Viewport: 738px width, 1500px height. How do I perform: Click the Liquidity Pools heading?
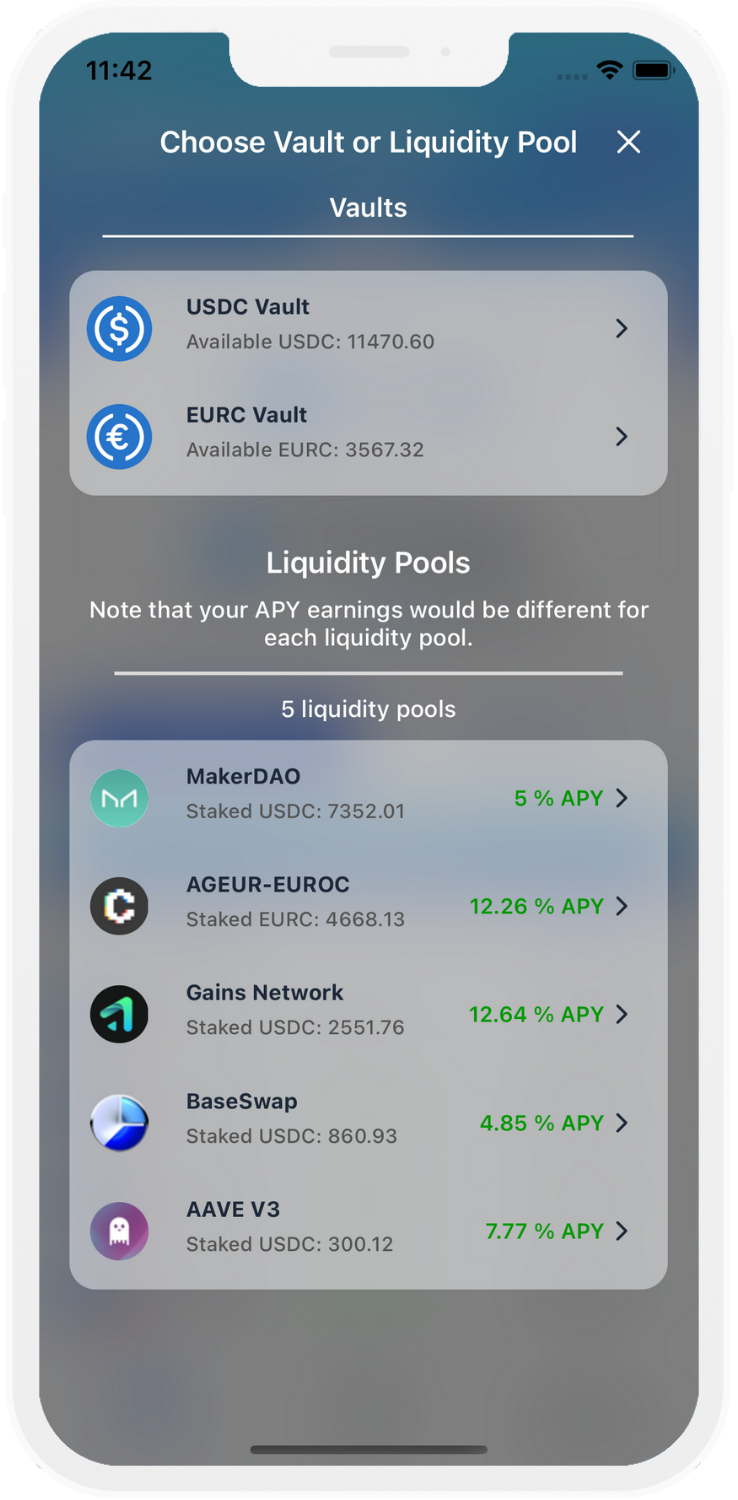tap(368, 563)
